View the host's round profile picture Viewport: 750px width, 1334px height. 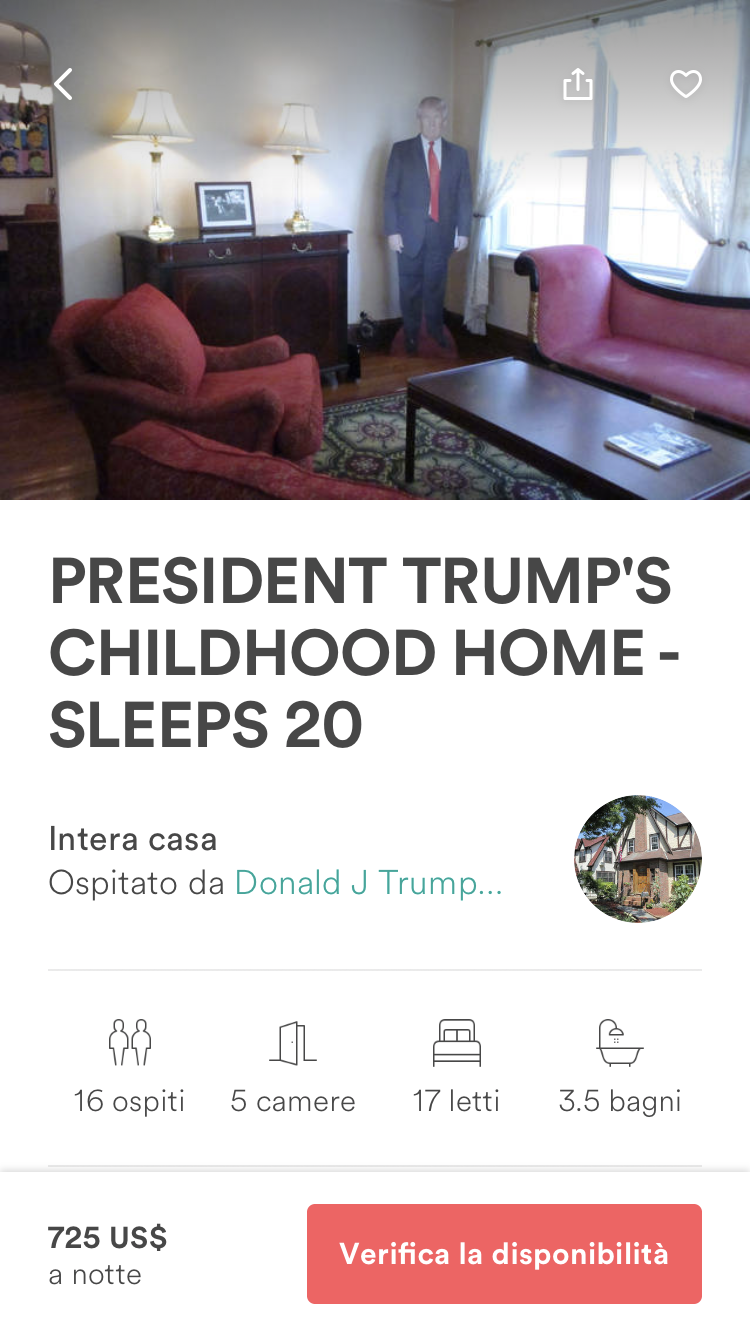pos(637,859)
